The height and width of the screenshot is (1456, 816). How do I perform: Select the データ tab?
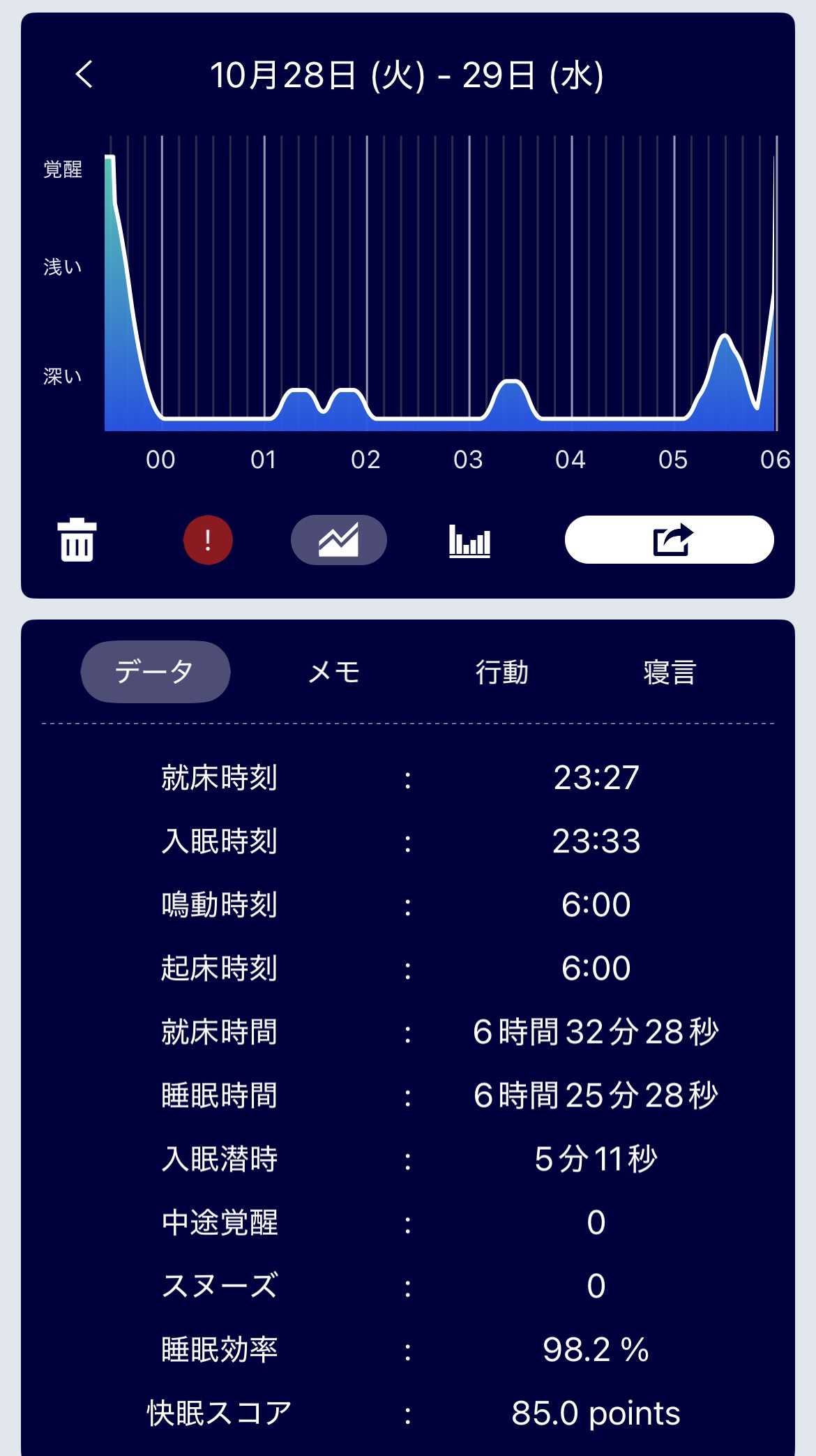pyautogui.click(x=155, y=672)
